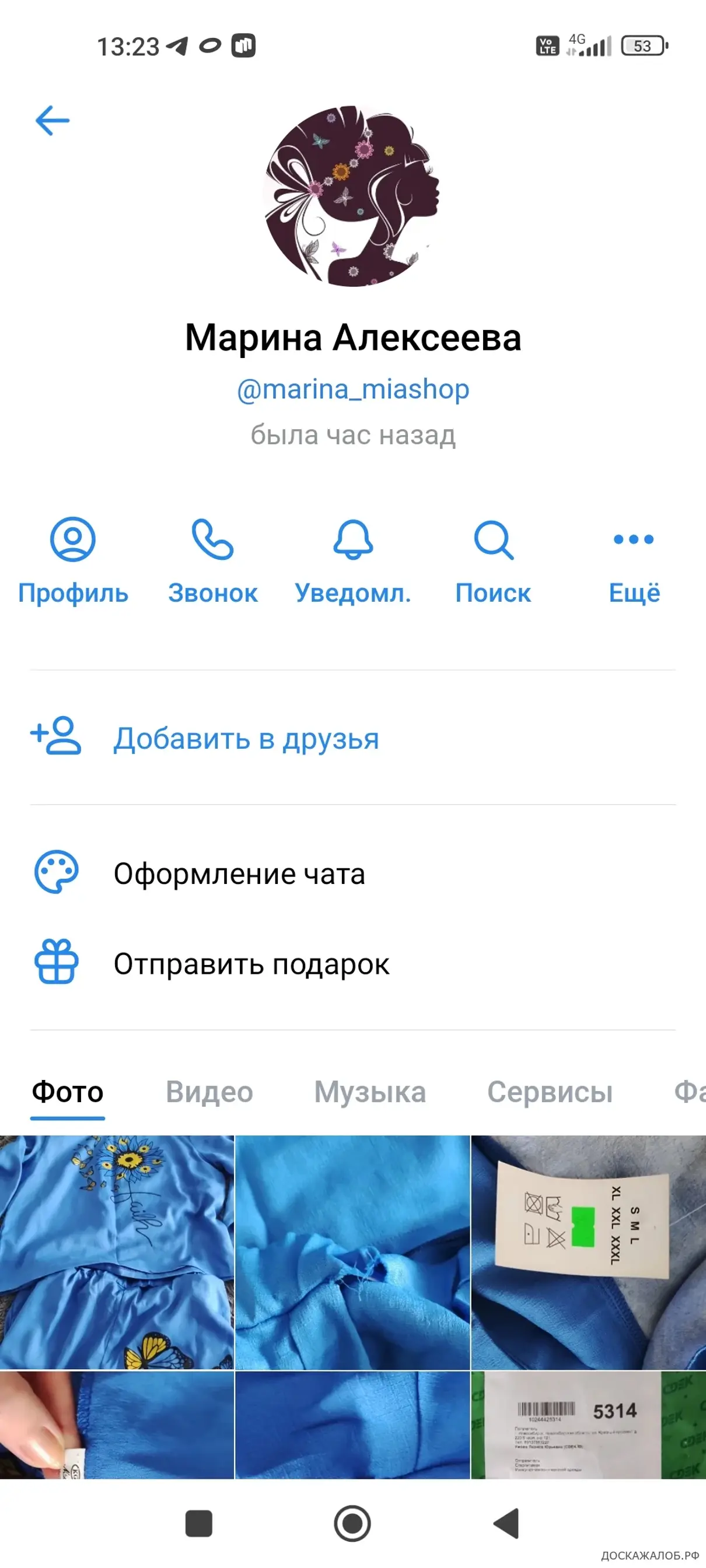Switch to the Видео tab

click(x=209, y=1092)
